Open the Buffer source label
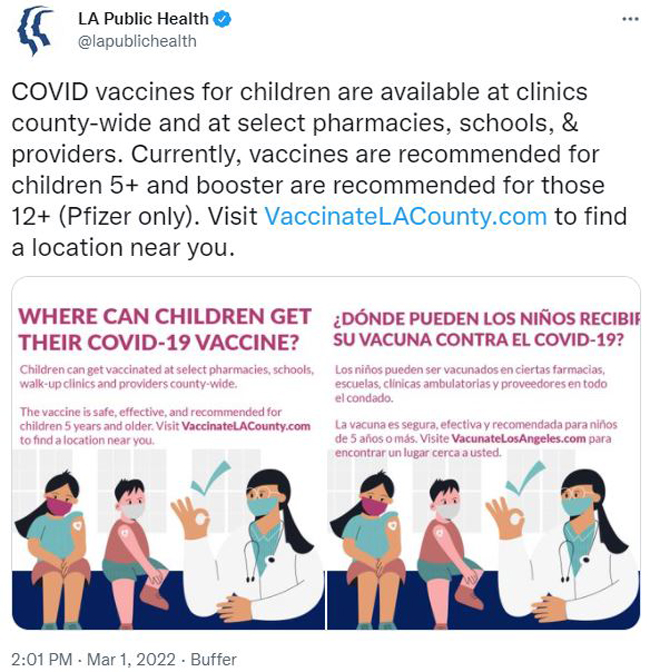This screenshot has height=672, width=650. 216,661
